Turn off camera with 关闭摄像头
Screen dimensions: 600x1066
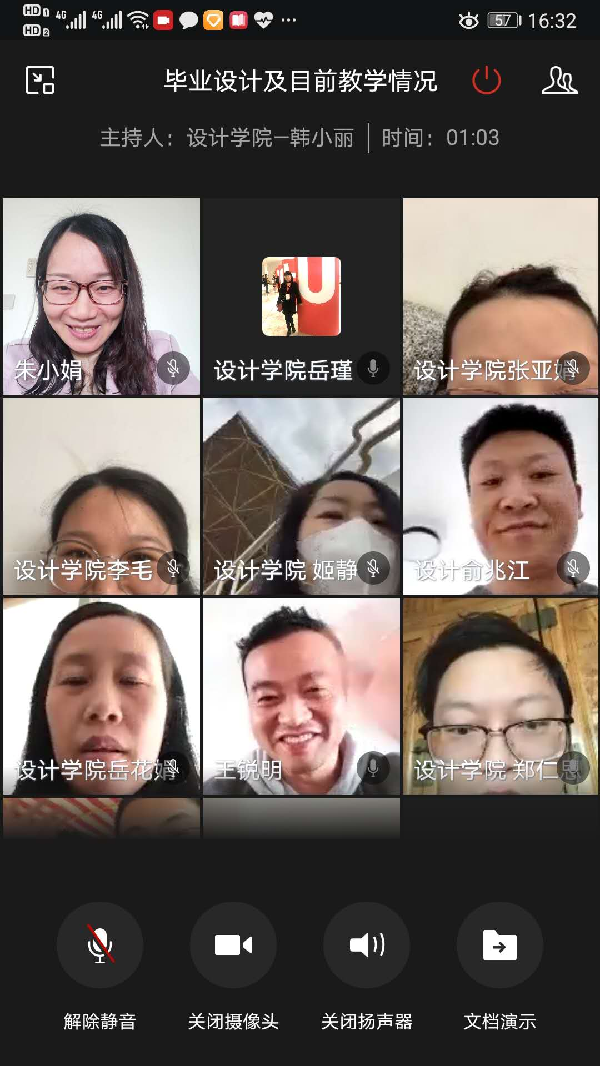tap(233, 945)
